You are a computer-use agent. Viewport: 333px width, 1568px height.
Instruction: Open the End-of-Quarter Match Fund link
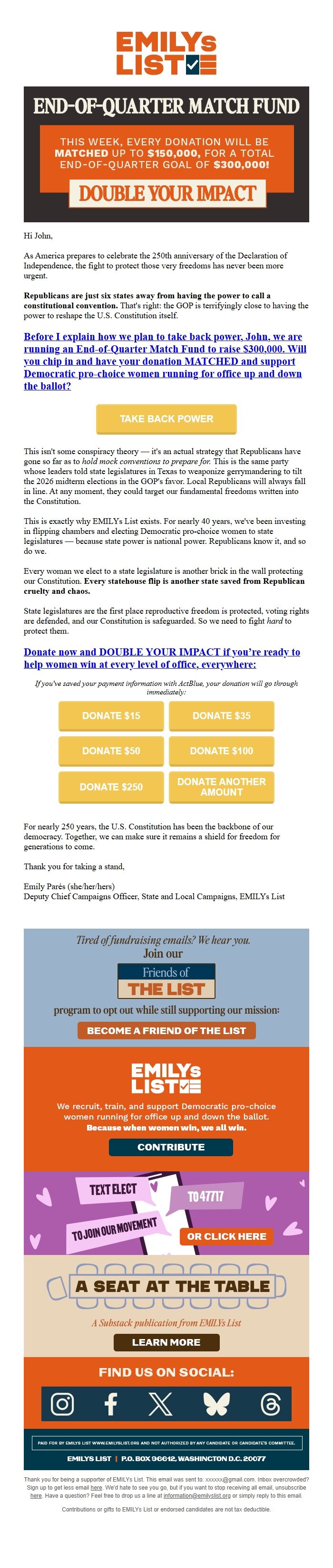coord(165,361)
